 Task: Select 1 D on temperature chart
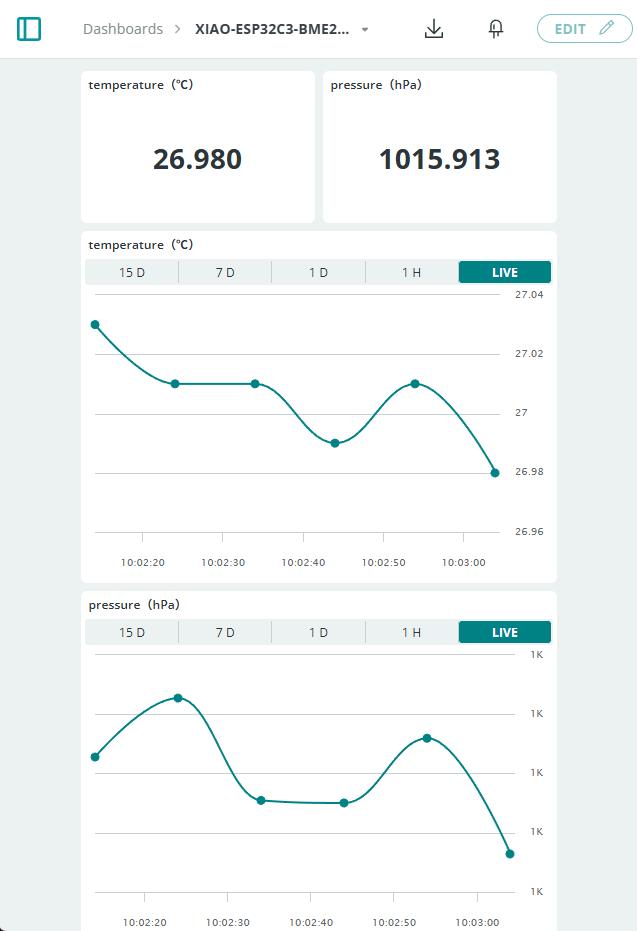[318, 272]
